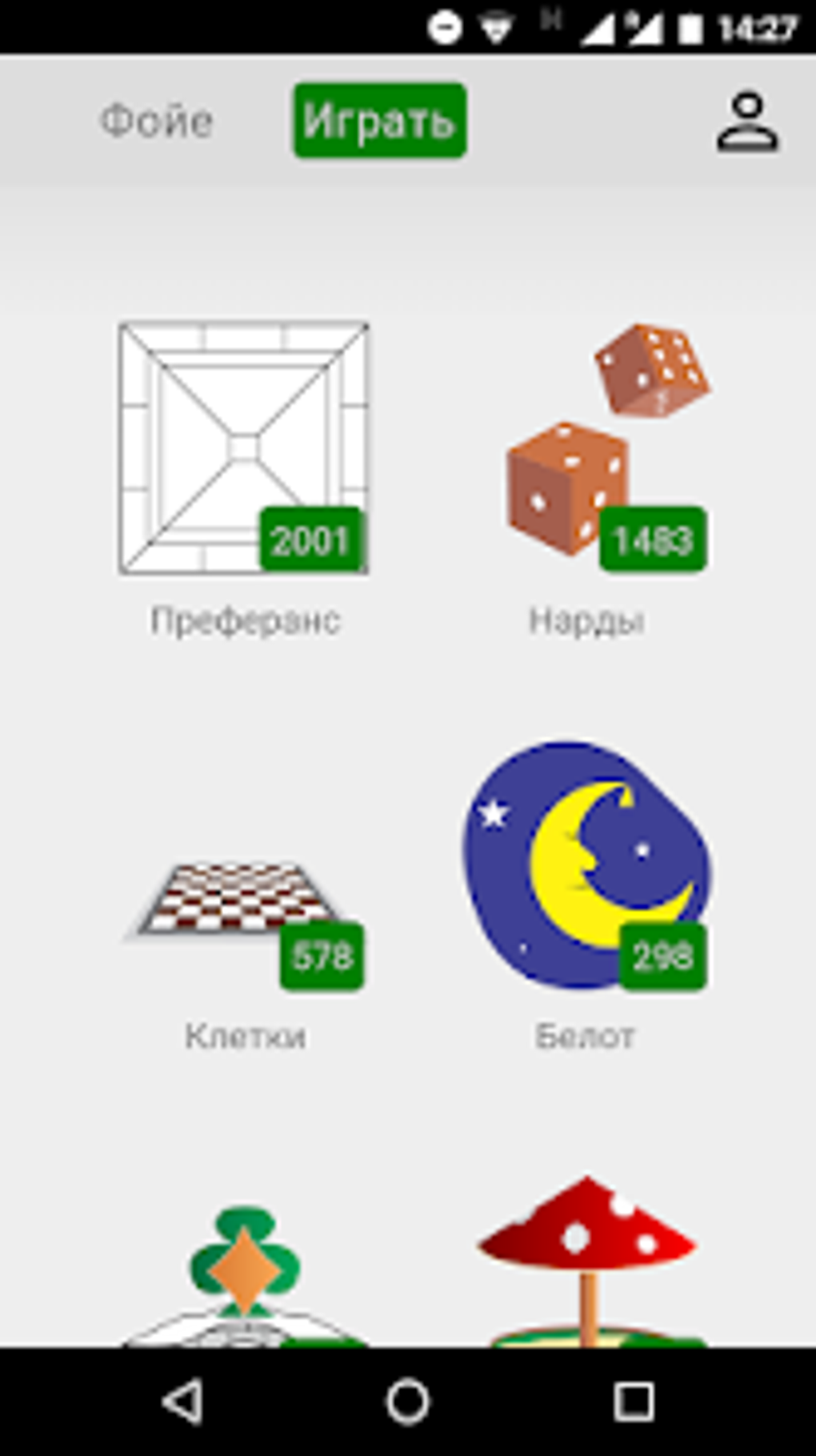
Task: Select the Играть tab
Action: 380,121
